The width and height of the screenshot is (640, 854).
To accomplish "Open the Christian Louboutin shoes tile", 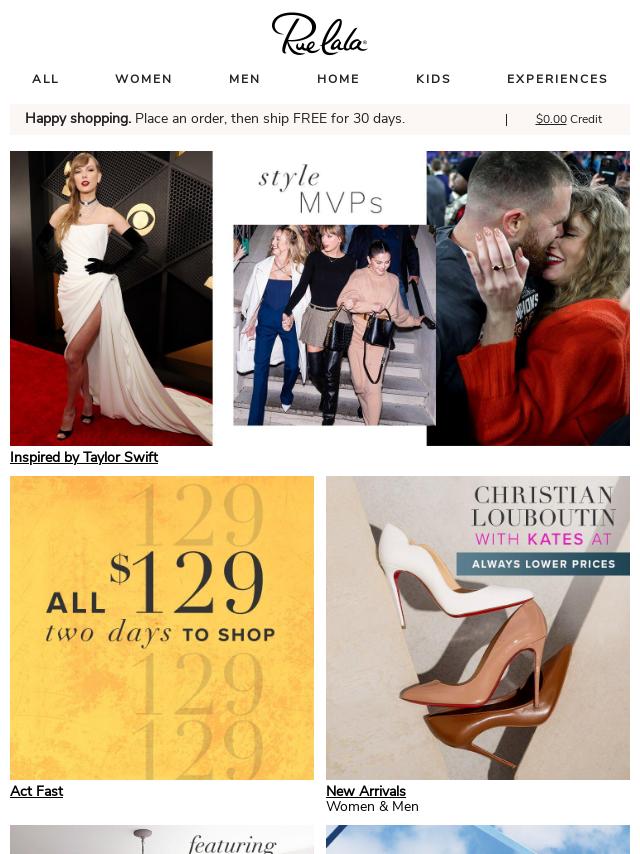I will (x=478, y=628).
